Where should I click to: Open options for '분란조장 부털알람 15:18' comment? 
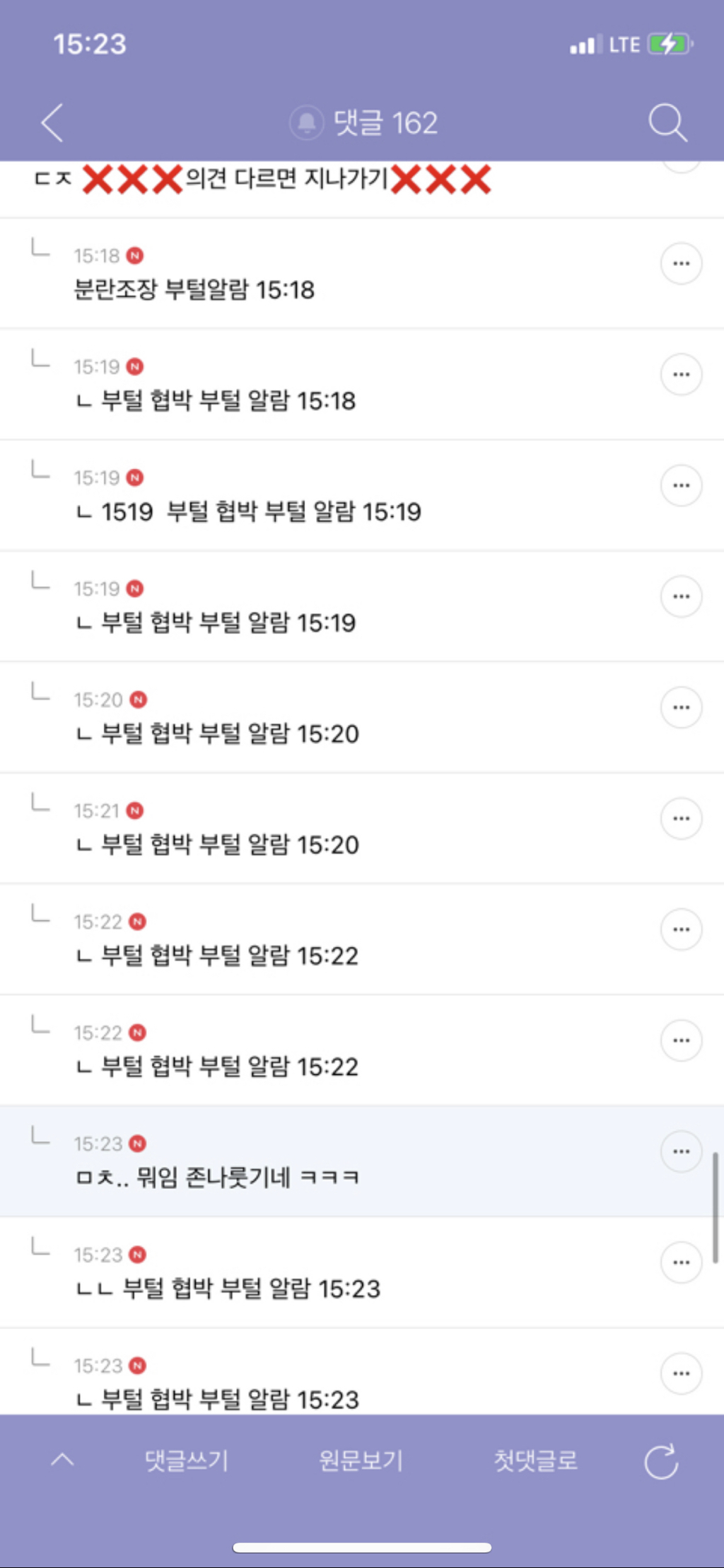681,264
